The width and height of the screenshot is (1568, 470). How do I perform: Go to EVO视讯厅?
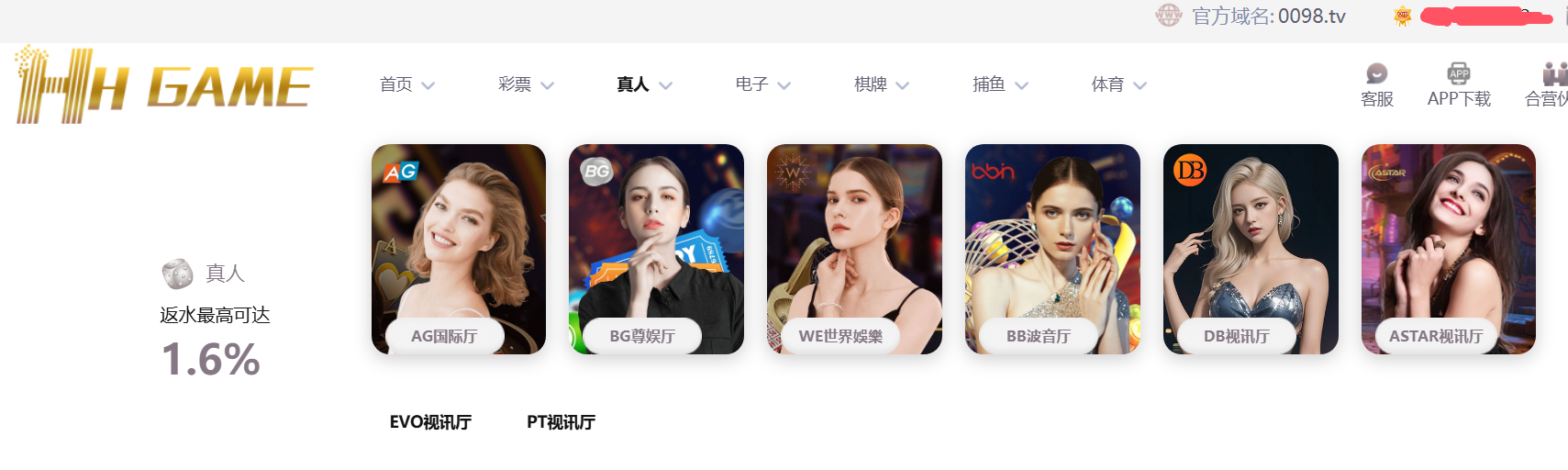coord(430,422)
